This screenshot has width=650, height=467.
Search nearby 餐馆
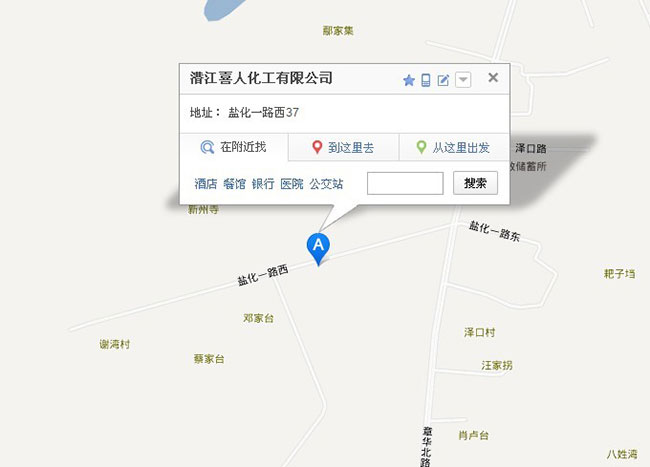(x=235, y=184)
